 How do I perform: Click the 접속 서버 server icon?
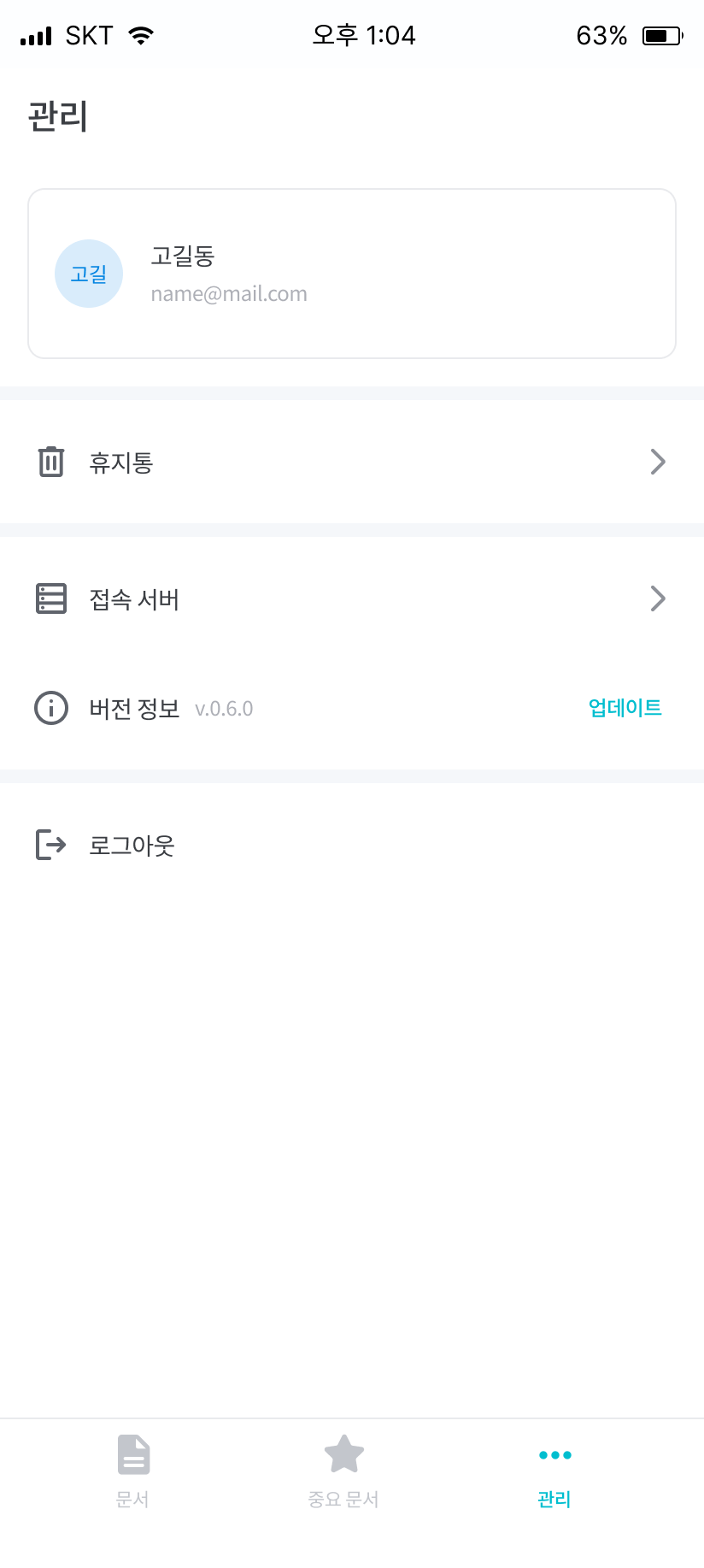(51, 598)
